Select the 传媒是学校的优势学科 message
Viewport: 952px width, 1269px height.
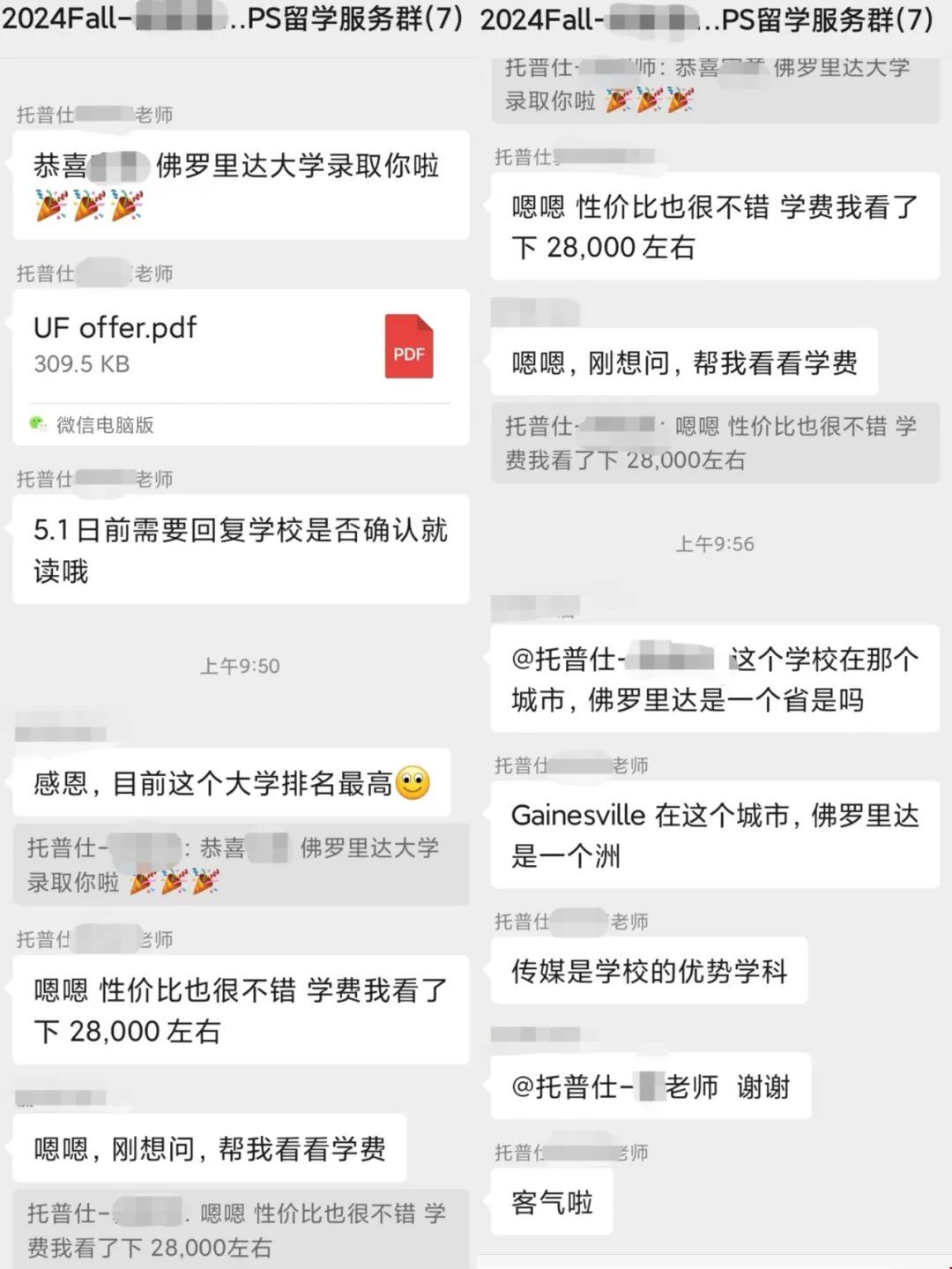(650, 970)
